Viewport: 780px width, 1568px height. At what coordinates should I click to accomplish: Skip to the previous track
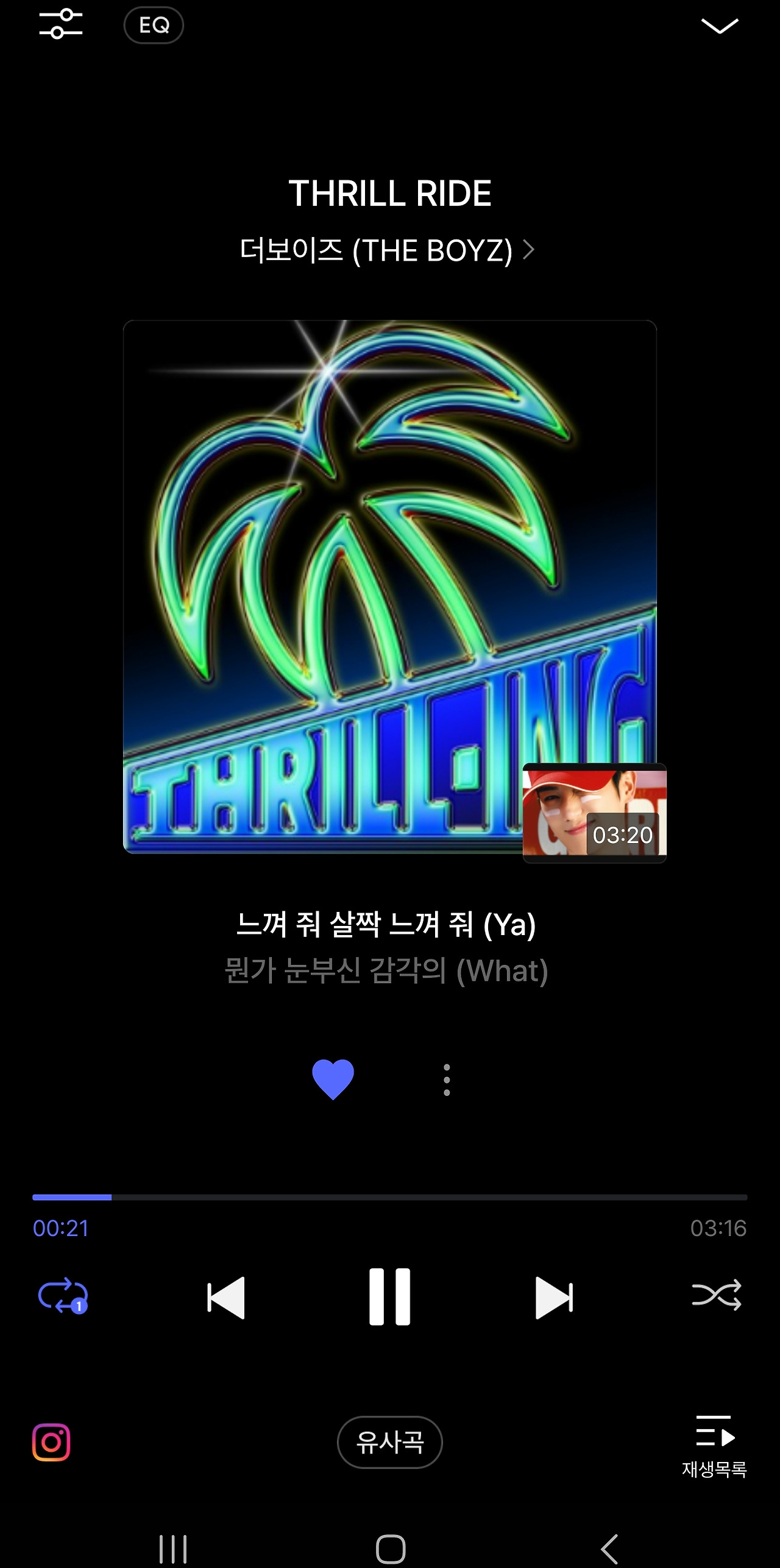(226, 1297)
